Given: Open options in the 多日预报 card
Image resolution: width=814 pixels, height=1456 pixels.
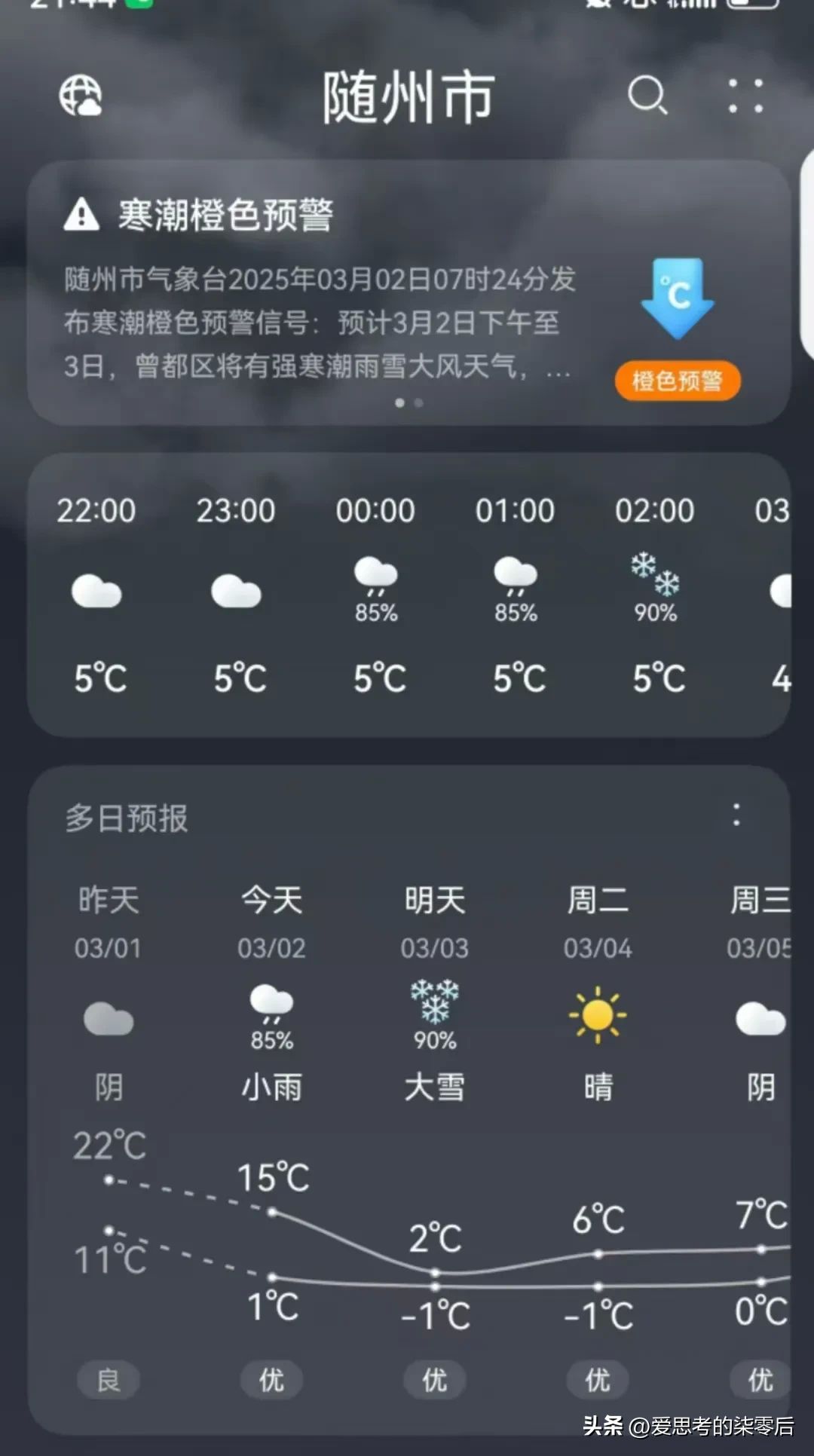Looking at the screenshot, I should pos(736,815).
